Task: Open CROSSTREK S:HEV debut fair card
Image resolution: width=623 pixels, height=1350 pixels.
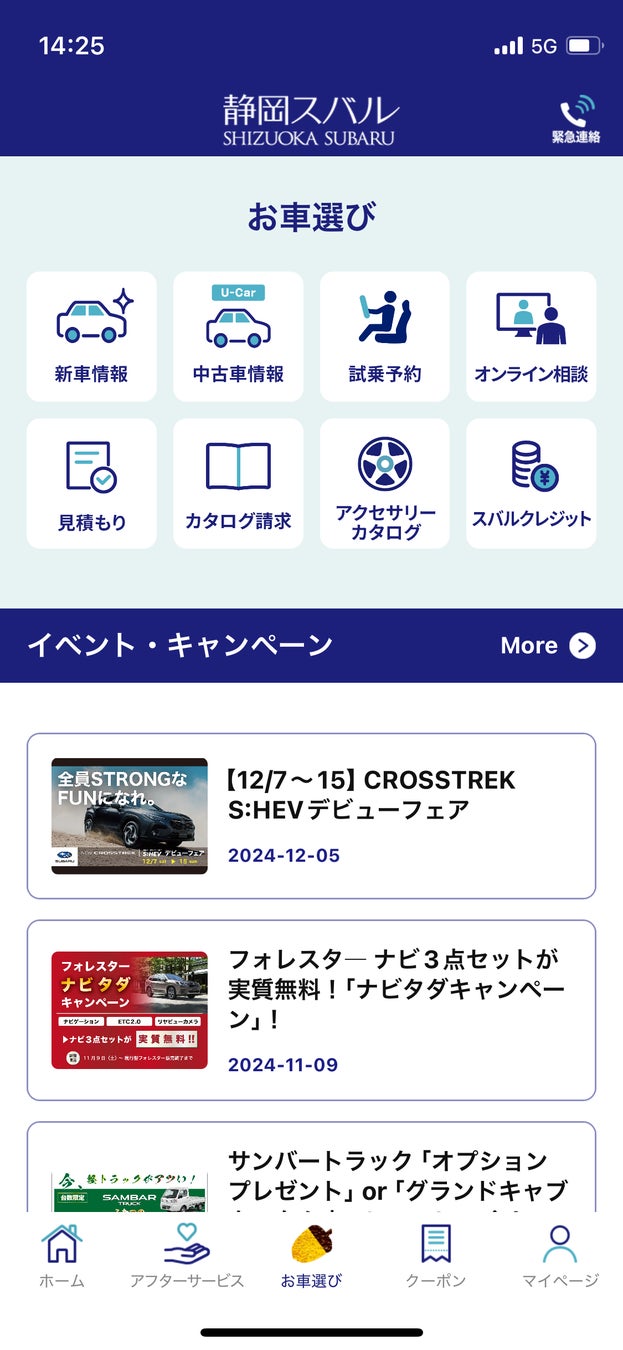Action: point(311,816)
